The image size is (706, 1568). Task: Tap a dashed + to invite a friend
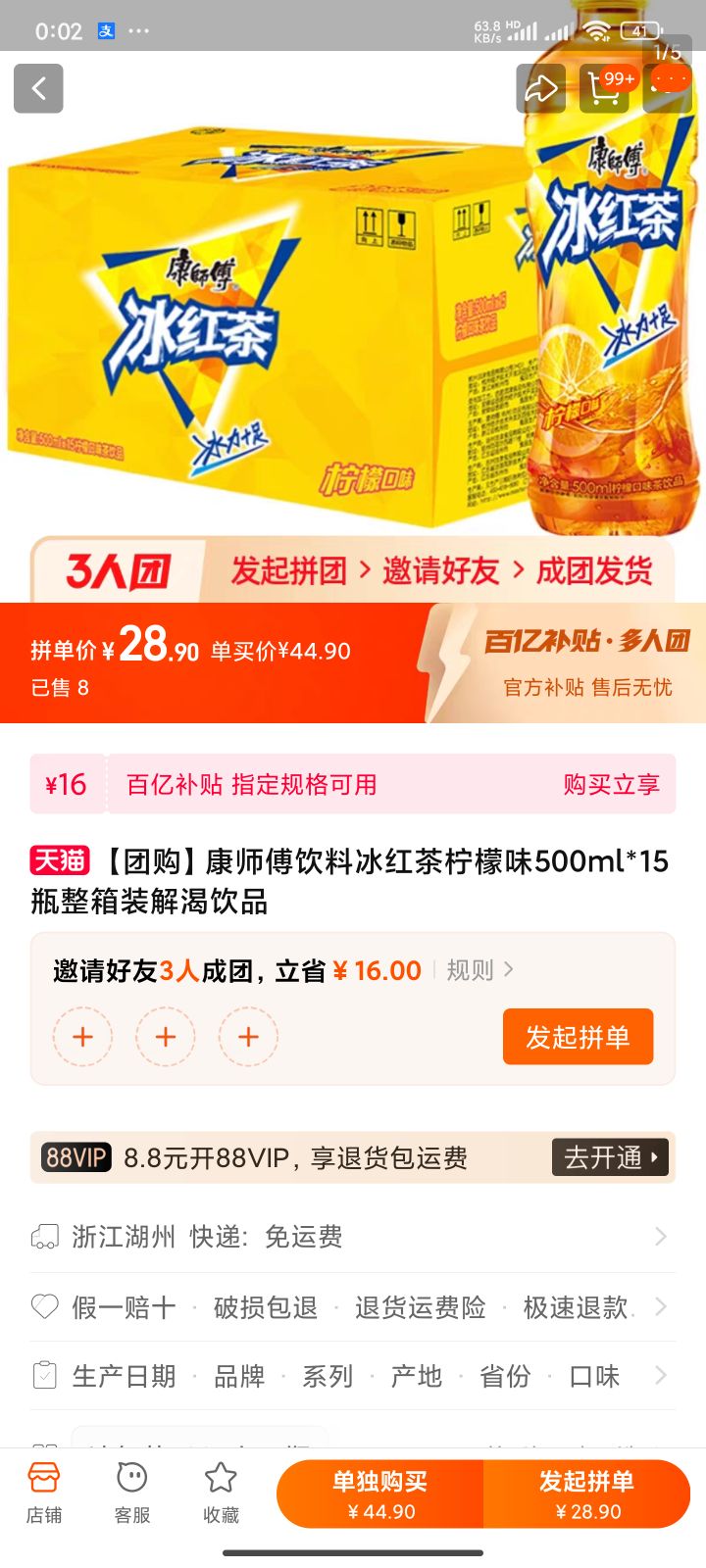point(82,1036)
